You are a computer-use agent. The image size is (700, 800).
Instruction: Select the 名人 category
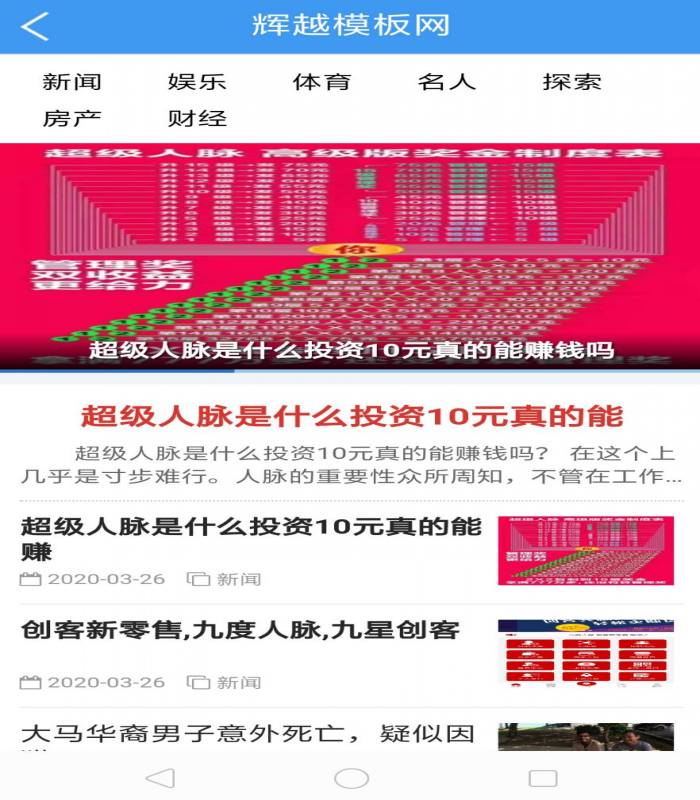[x=447, y=82]
